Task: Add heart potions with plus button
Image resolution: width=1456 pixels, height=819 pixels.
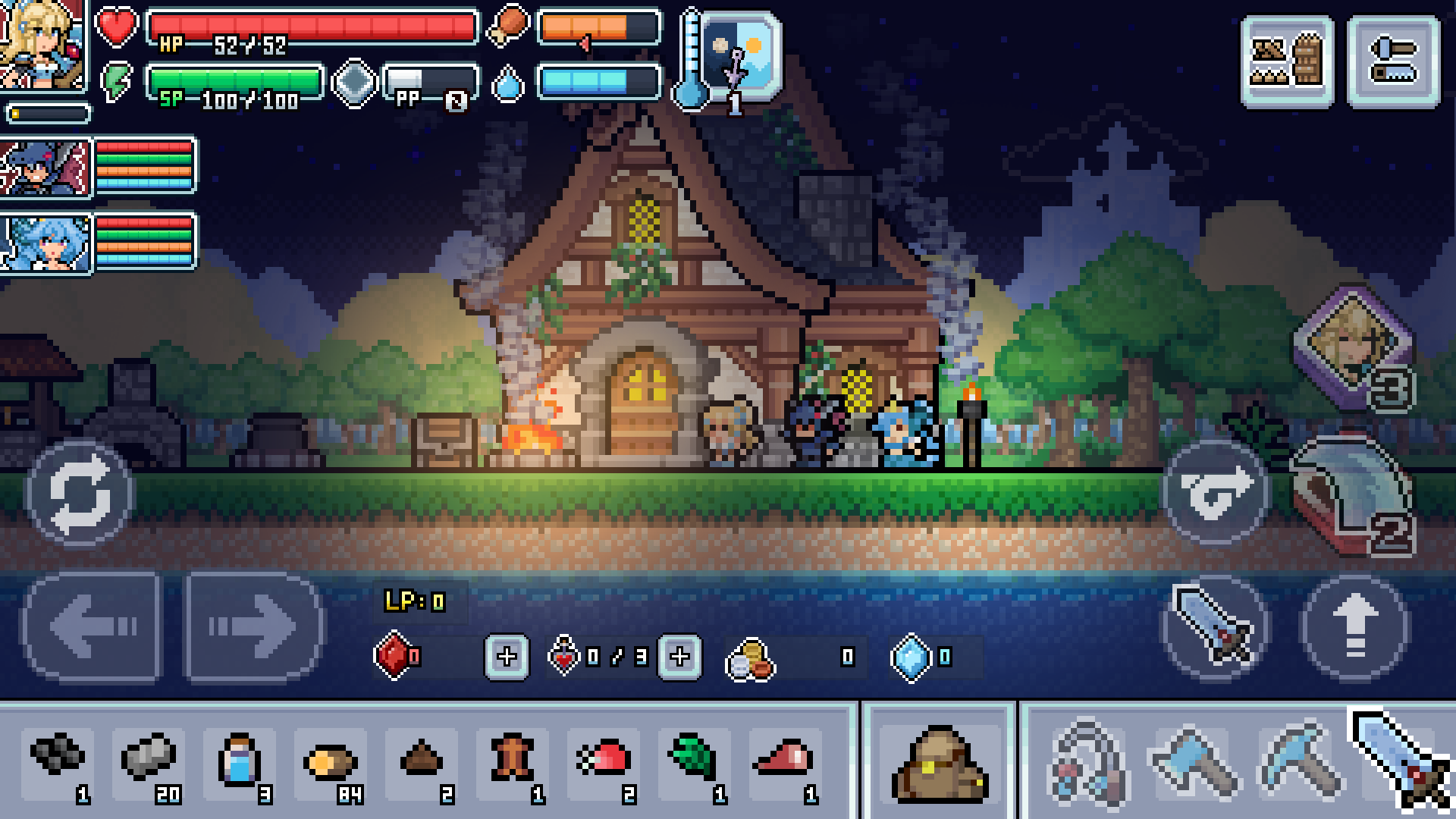Action: coord(679,656)
